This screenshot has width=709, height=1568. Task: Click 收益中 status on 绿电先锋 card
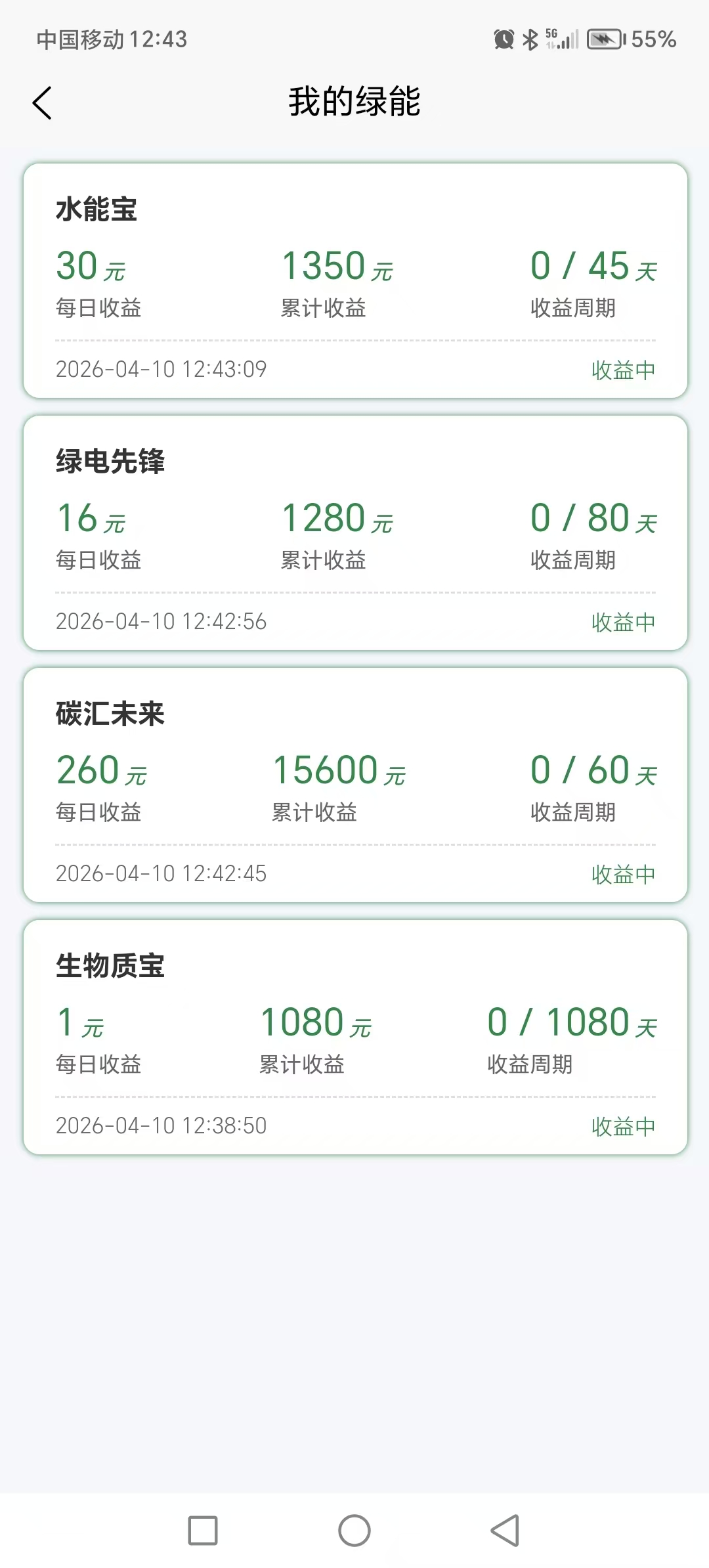[x=622, y=621]
